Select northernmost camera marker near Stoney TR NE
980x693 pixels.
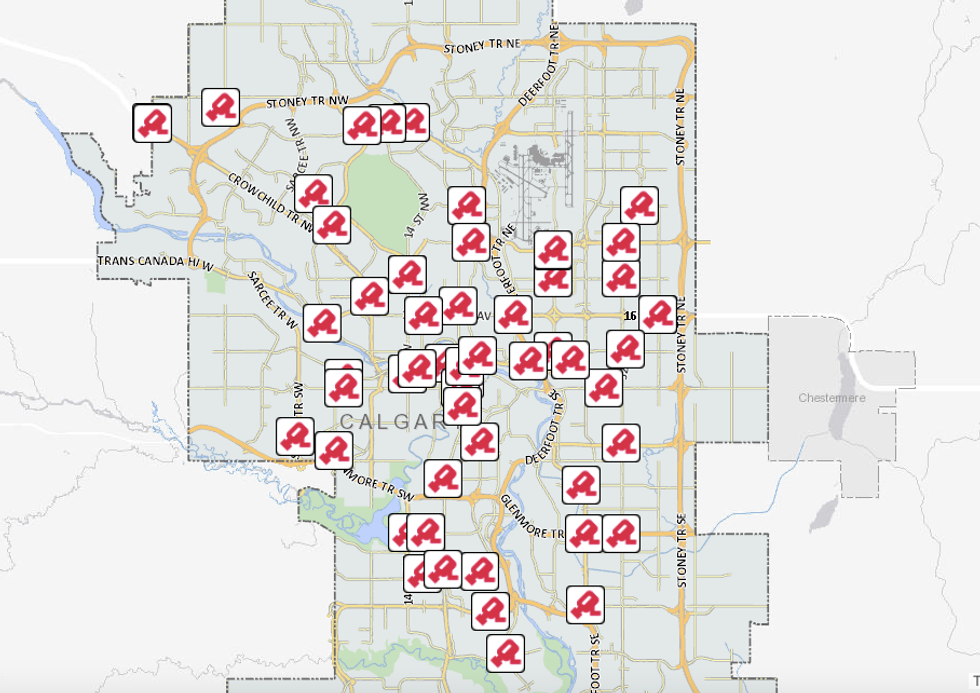pyautogui.click(x=639, y=204)
